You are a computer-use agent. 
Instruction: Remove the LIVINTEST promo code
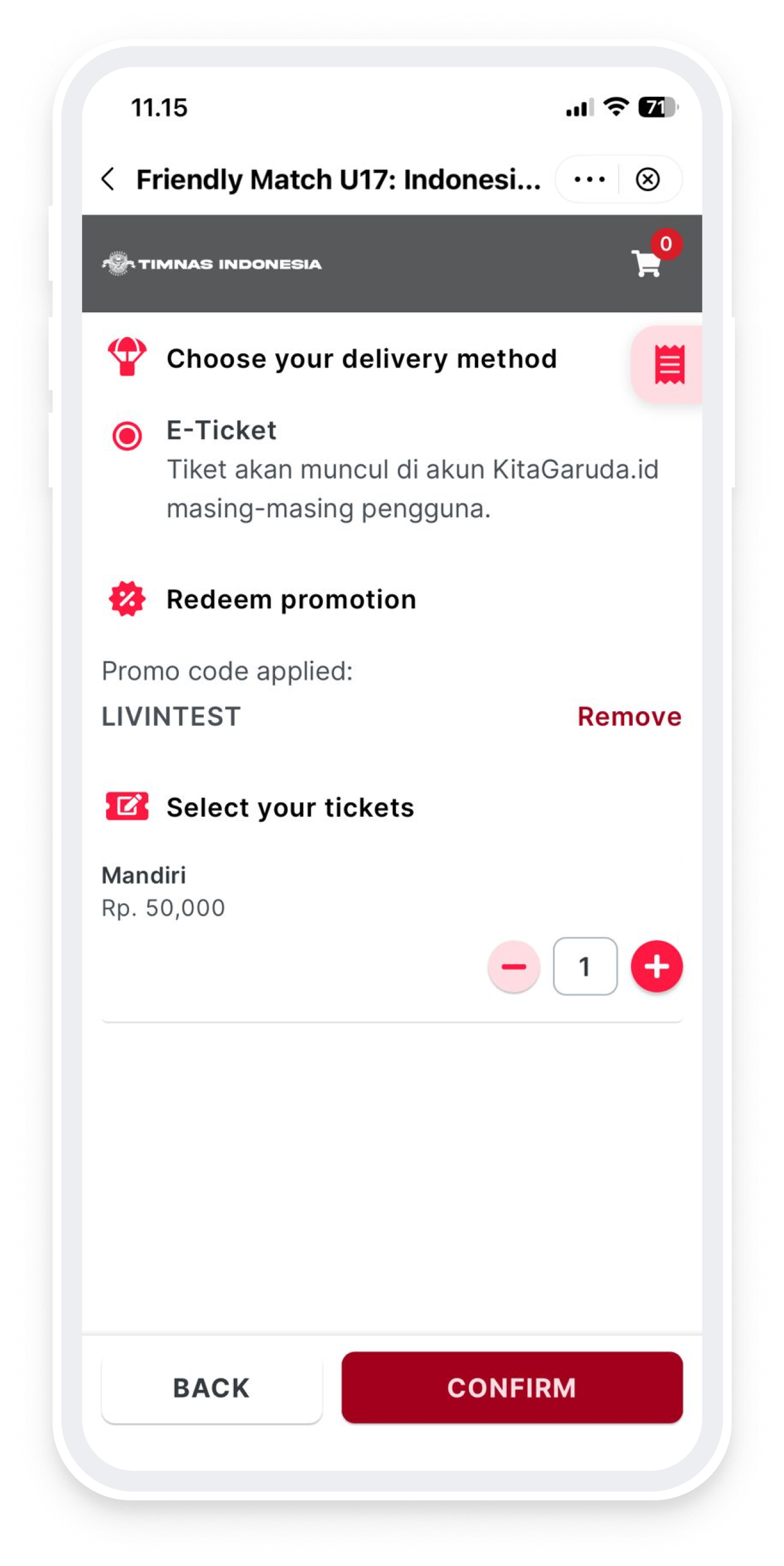(x=629, y=717)
